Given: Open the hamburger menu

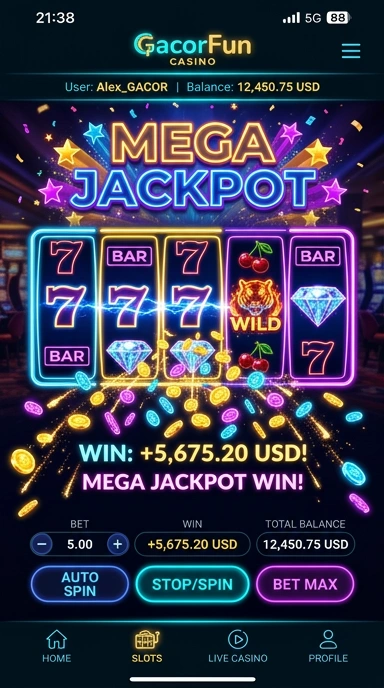Looking at the screenshot, I should pos(351,51).
